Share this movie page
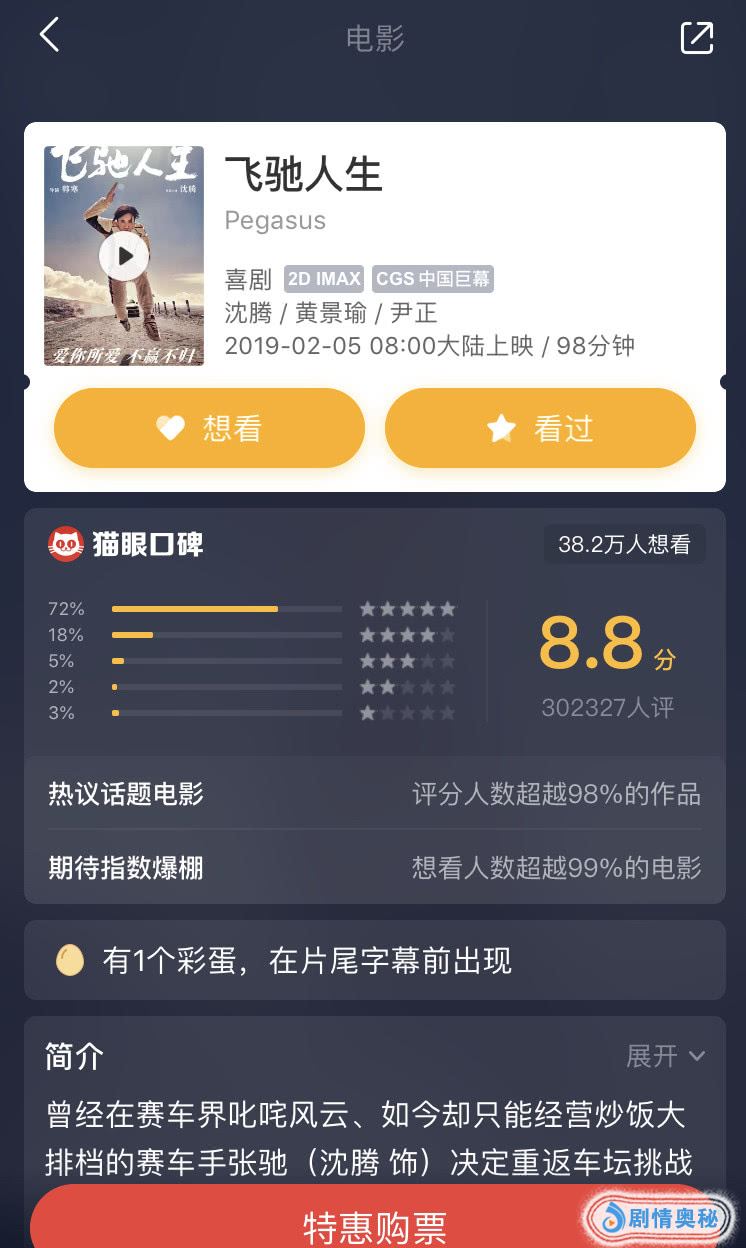746x1248 pixels. (x=696, y=38)
